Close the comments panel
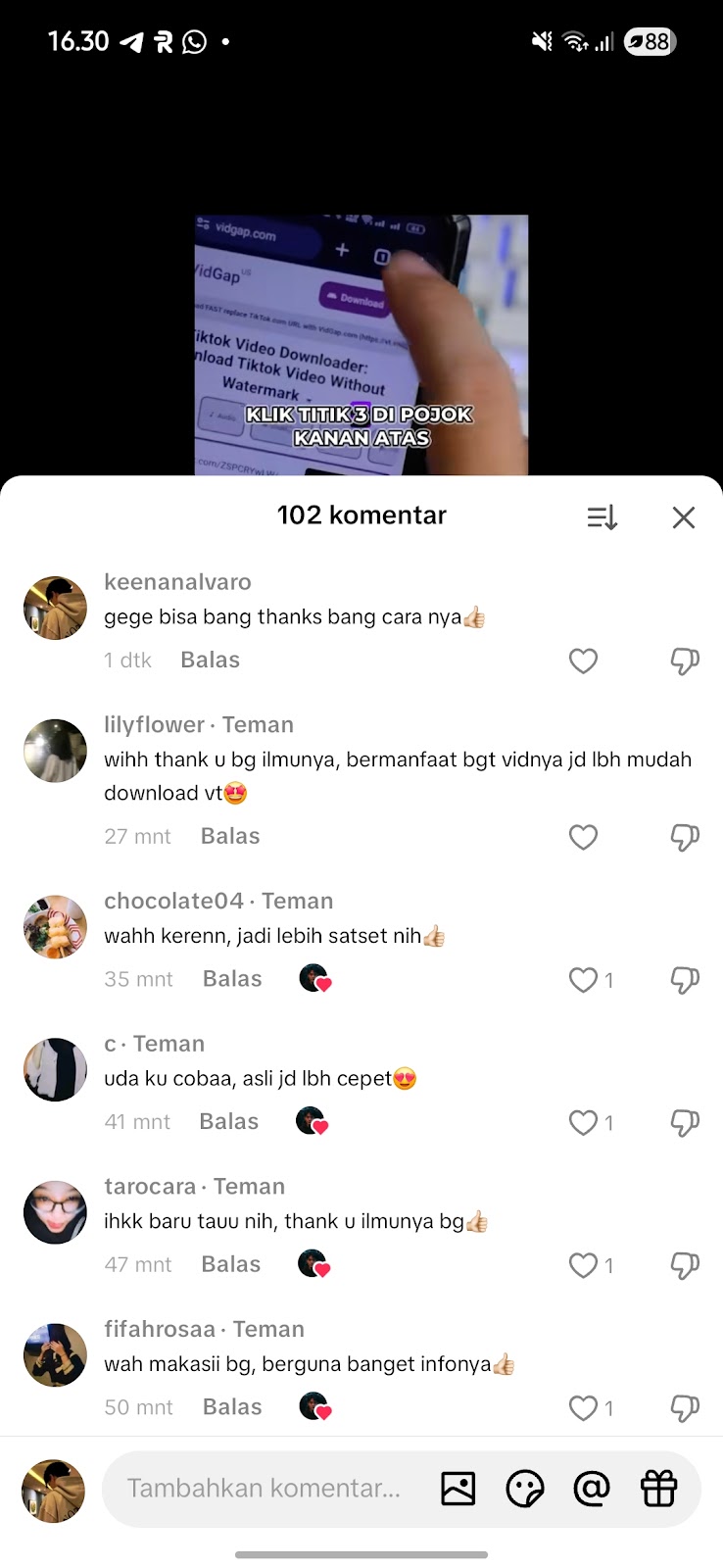This screenshot has width=723, height=1568. tap(683, 517)
